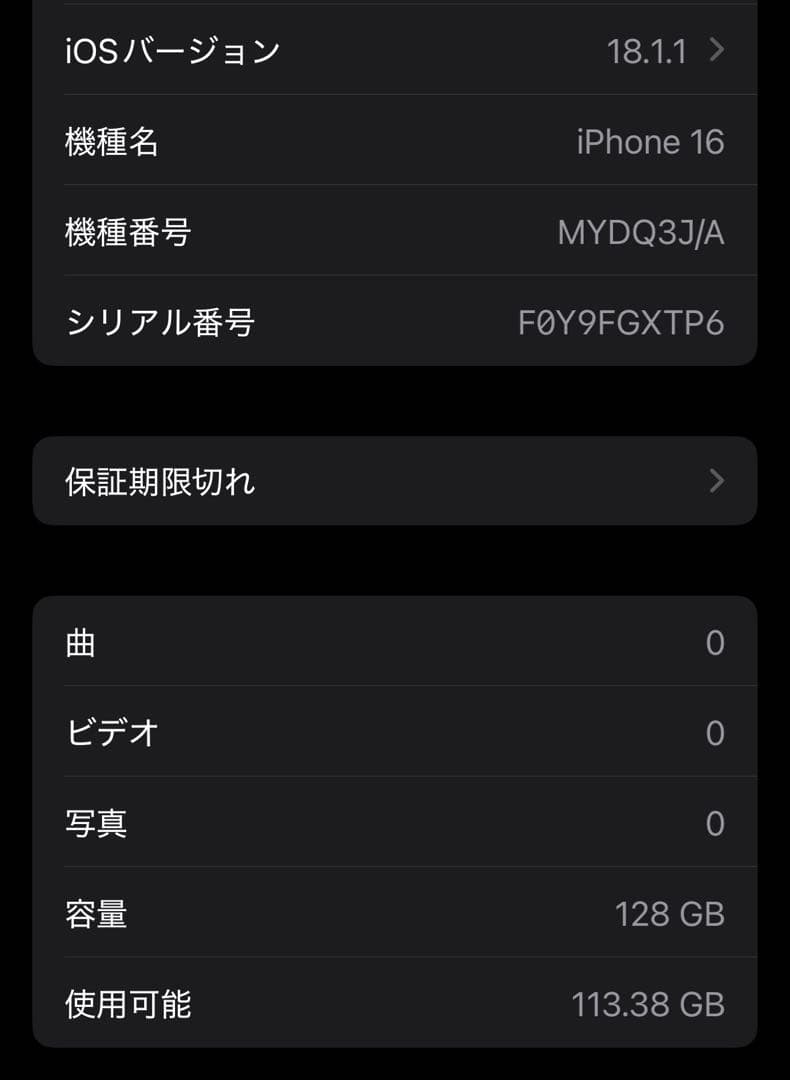Tap the シリアル番号 serial number row
Viewport: 790px width, 1080px height.
[395, 322]
